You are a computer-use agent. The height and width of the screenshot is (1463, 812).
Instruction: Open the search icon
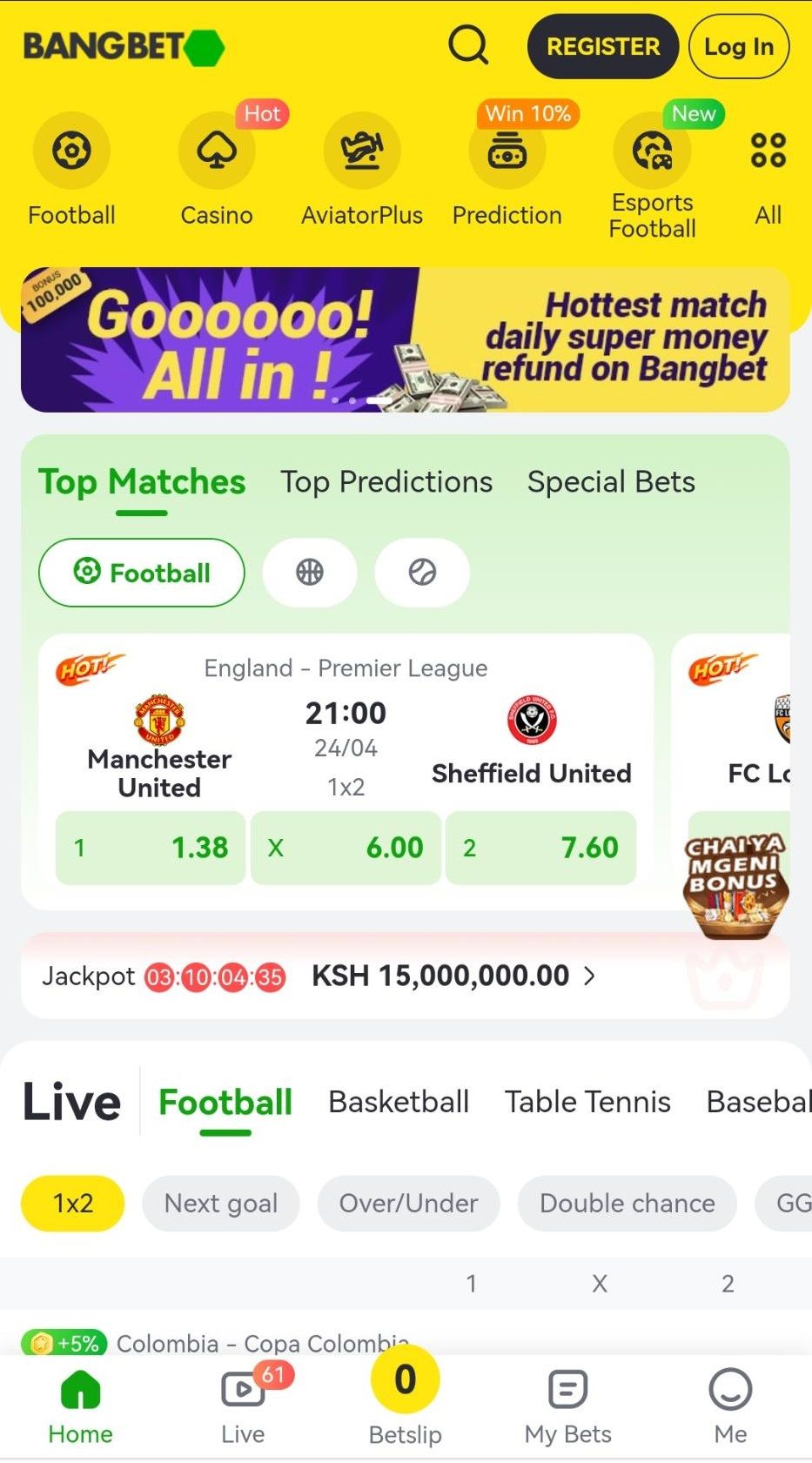click(x=468, y=45)
